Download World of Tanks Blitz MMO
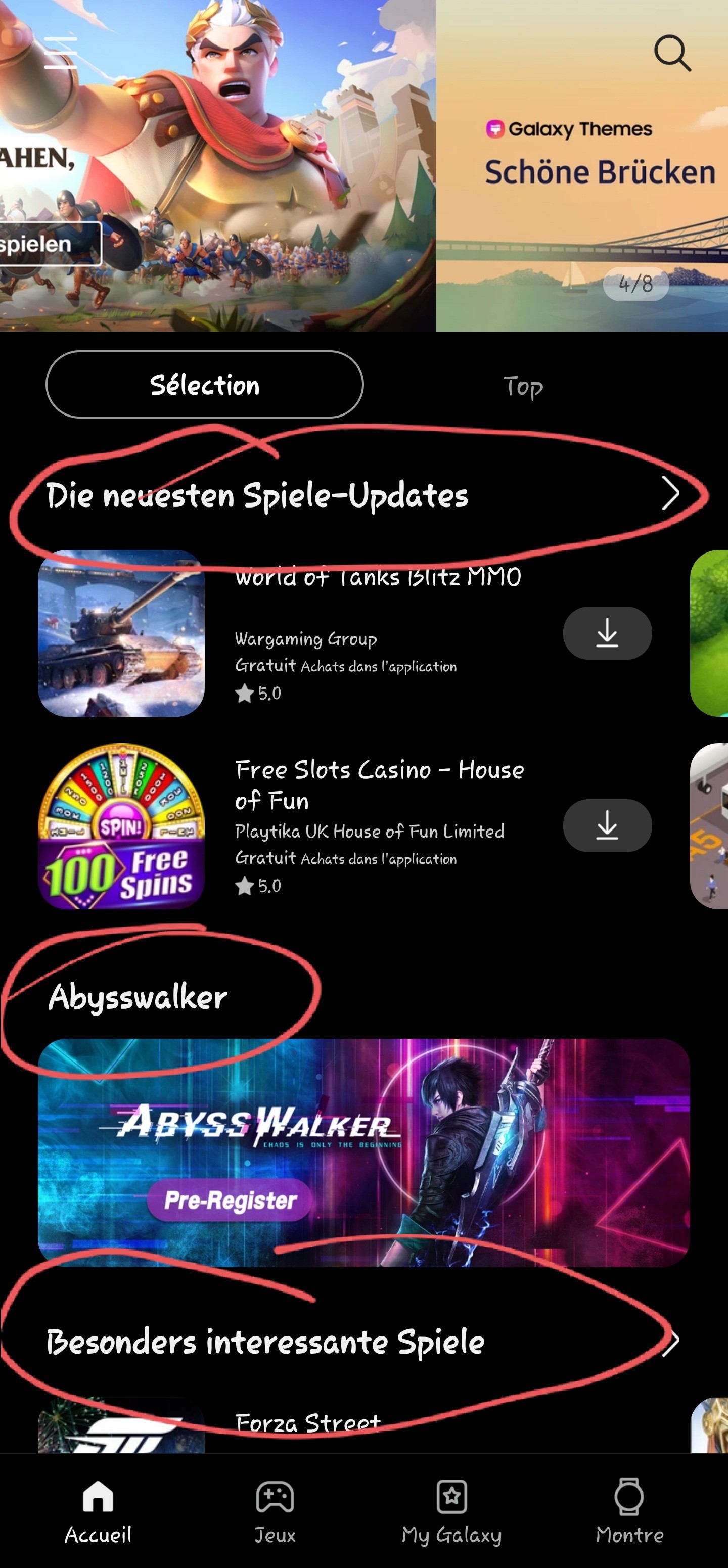The height and width of the screenshot is (1568, 728). tap(607, 633)
